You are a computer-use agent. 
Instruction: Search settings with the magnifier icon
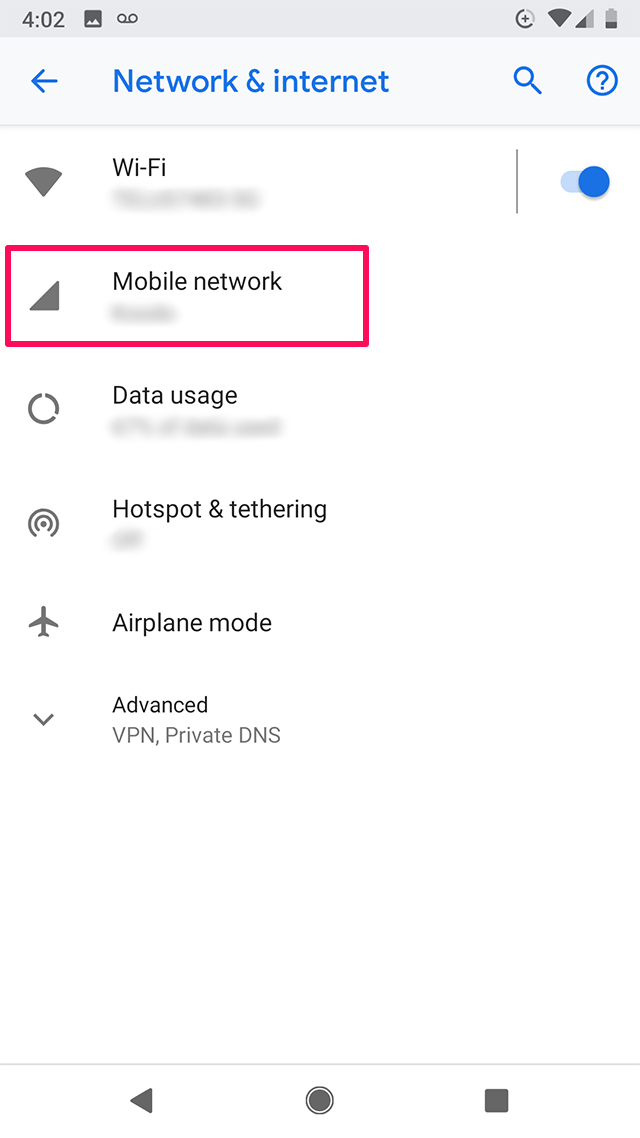[x=528, y=81]
